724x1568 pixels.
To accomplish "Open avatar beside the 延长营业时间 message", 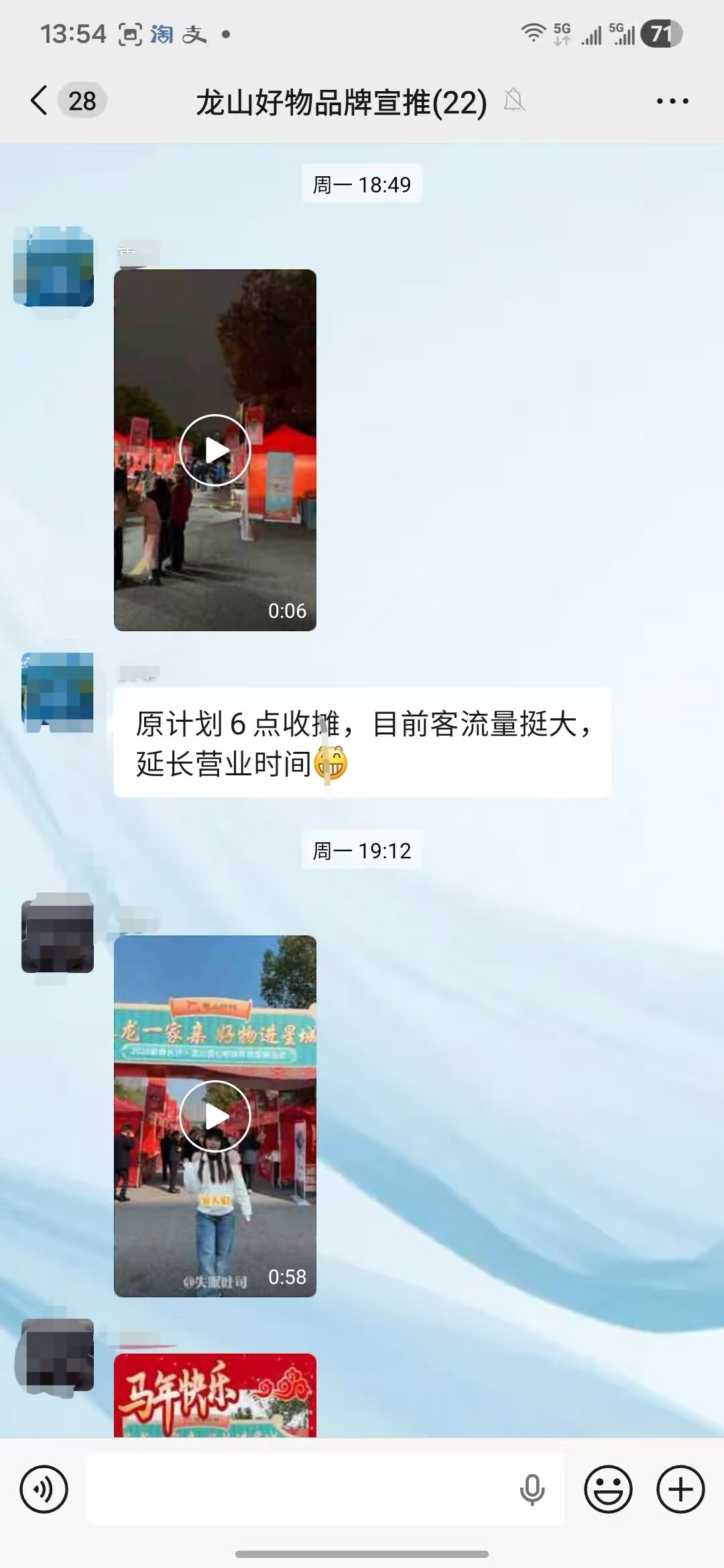I will [58, 692].
